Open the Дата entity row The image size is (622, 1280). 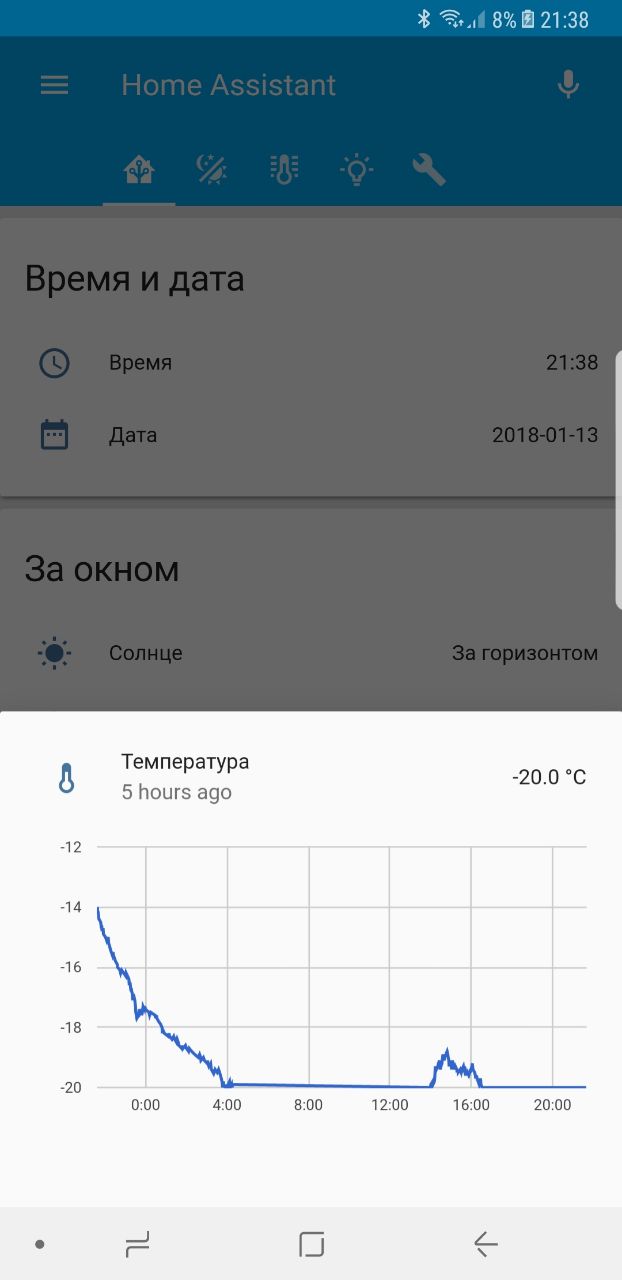[311, 435]
